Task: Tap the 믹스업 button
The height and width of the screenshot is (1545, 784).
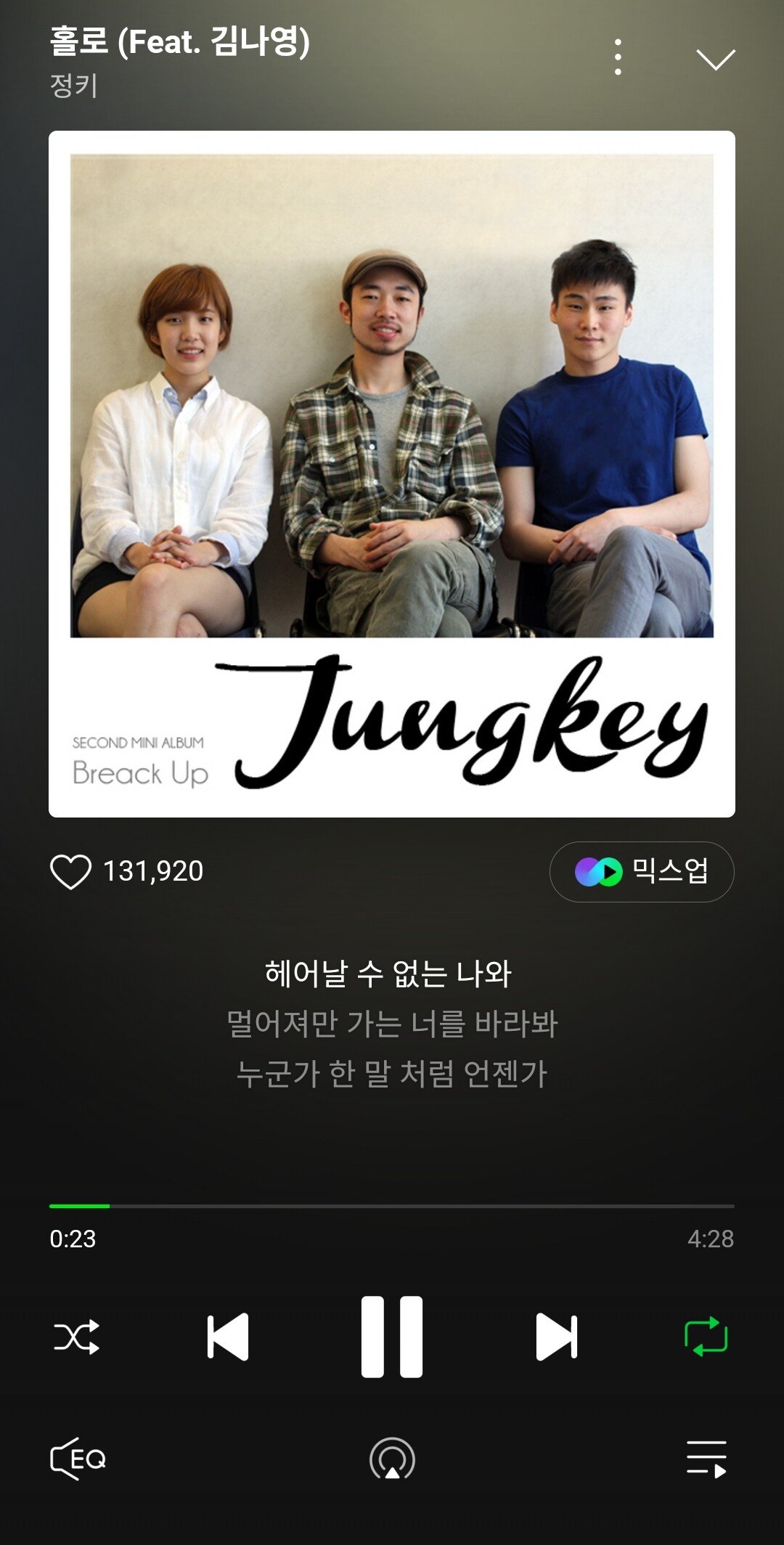Action: click(642, 871)
